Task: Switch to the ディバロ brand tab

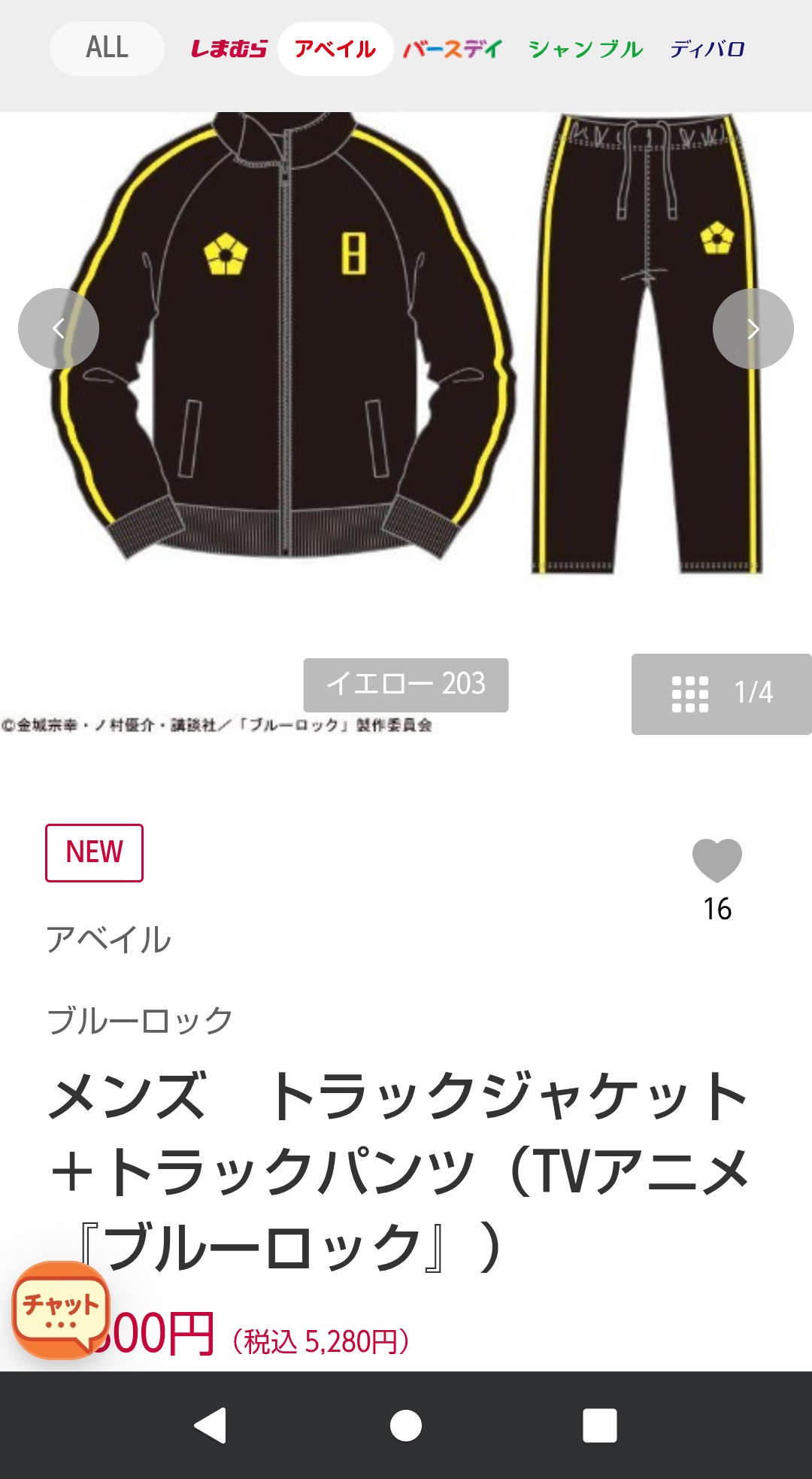Action: pyautogui.click(x=707, y=49)
